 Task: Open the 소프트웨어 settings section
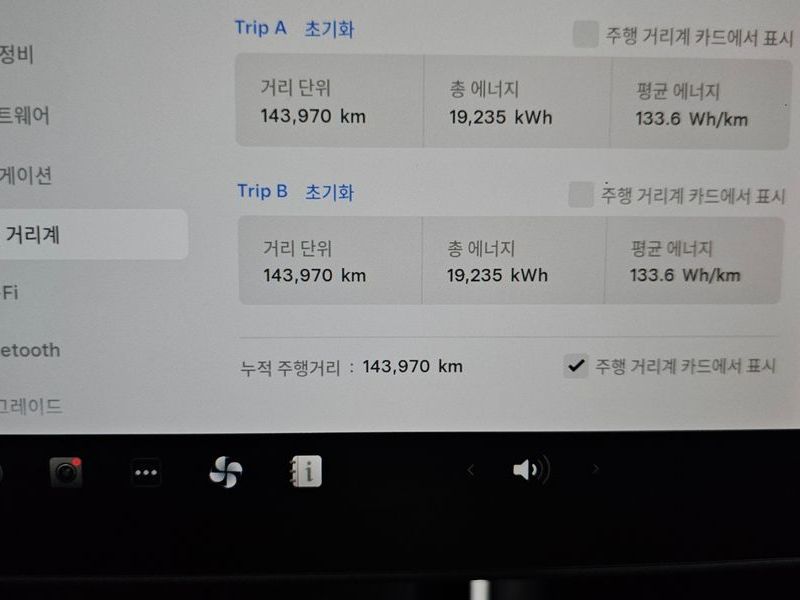(x=25, y=115)
